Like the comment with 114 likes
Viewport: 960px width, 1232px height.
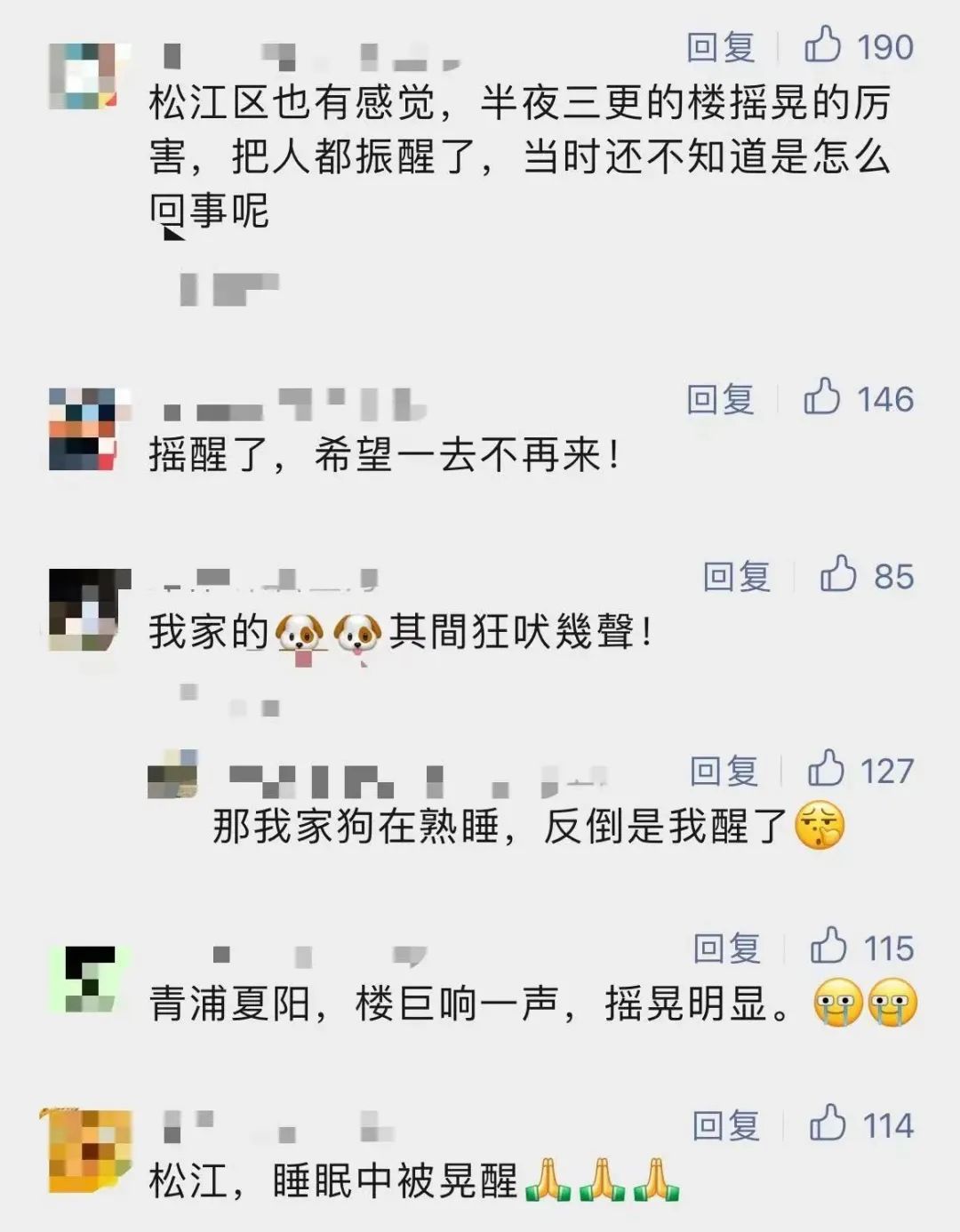[x=828, y=1123]
